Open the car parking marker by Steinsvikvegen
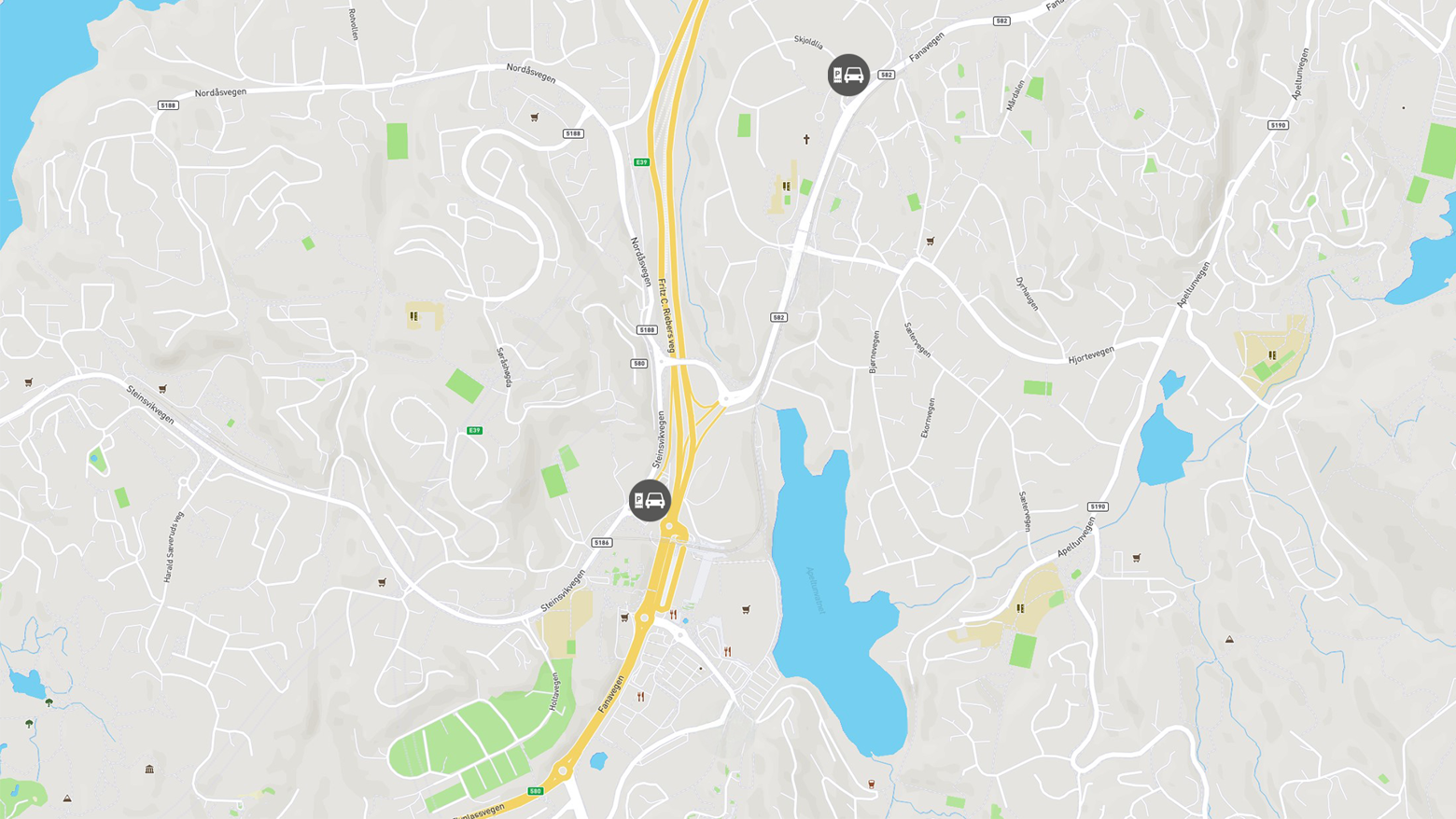The image size is (1456, 819). pos(650,500)
